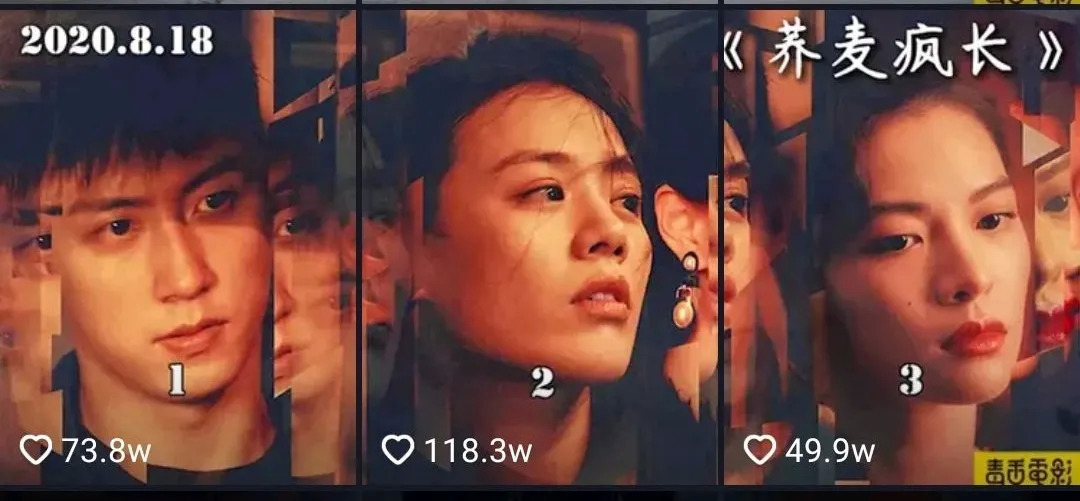Open the video tile dated 2020.8.18
Viewport: 1080px width, 501px height.
[178, 250]
